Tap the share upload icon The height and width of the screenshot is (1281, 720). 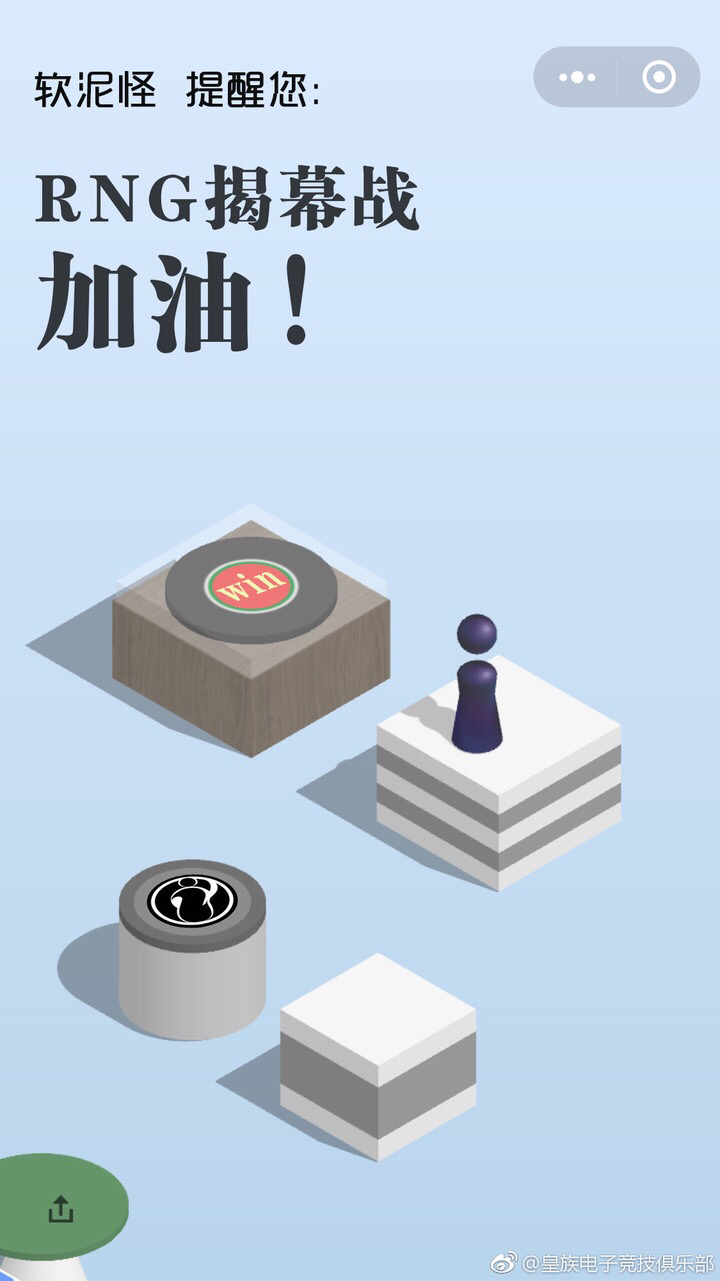pos(62,1210)
